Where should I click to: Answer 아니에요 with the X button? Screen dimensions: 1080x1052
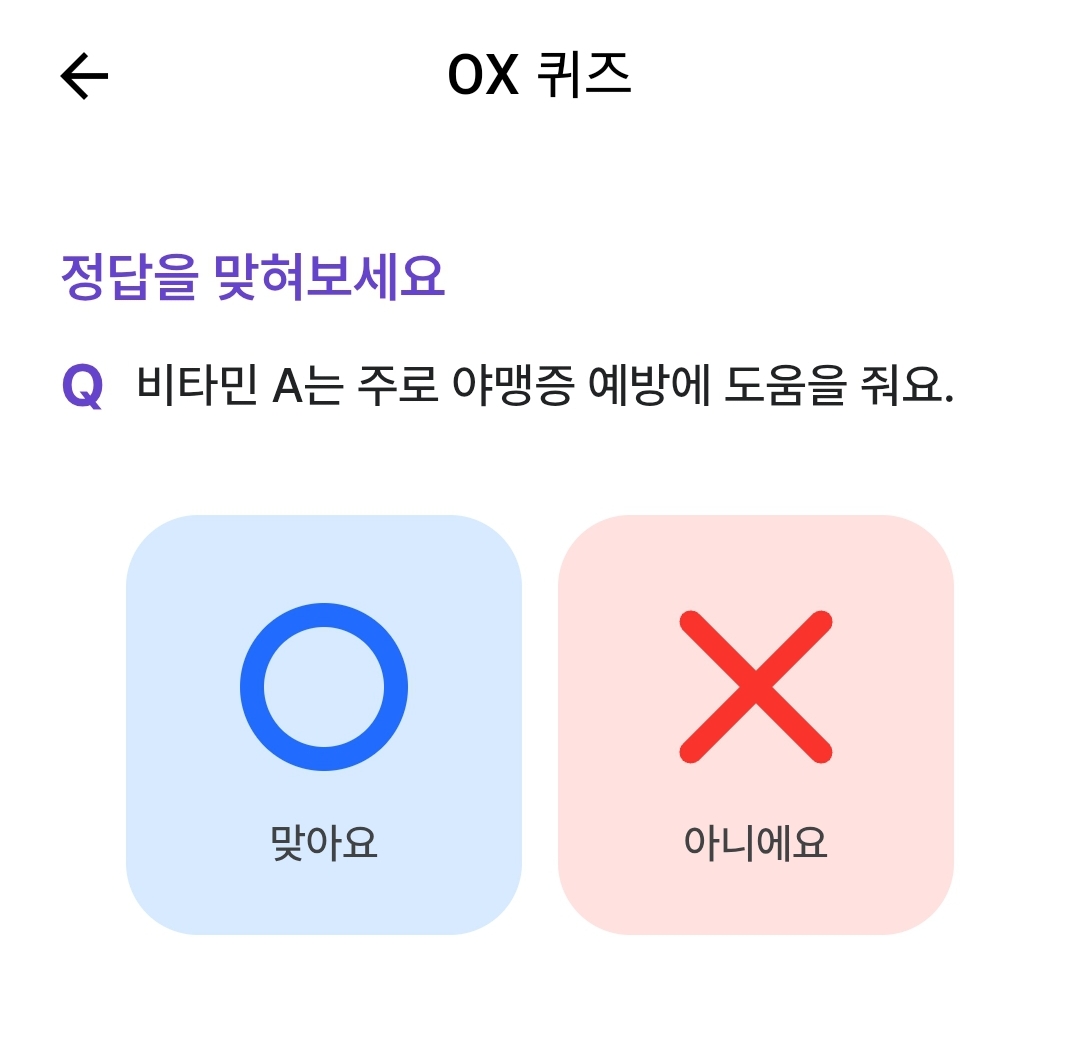point(755,724)
